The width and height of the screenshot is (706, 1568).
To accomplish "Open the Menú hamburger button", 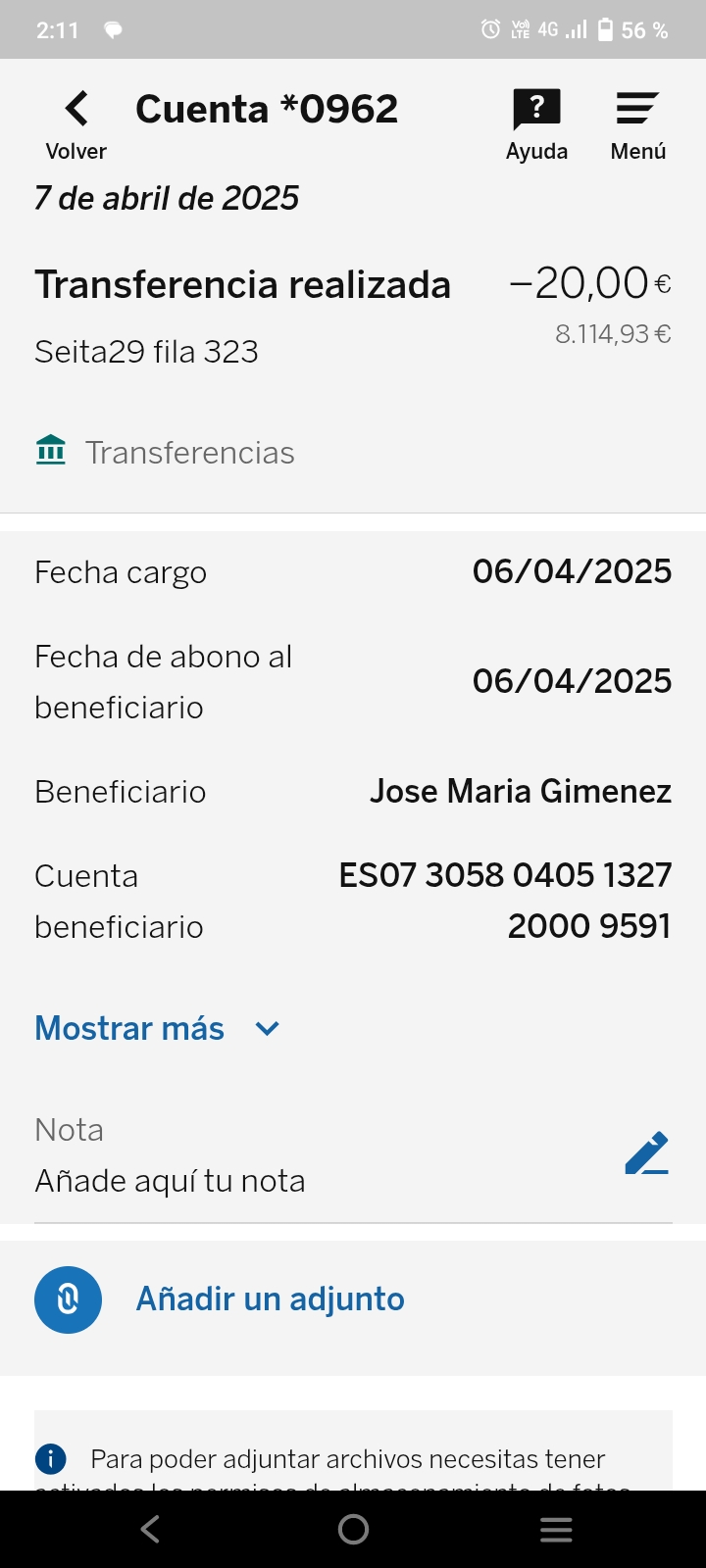I will 638,124.
